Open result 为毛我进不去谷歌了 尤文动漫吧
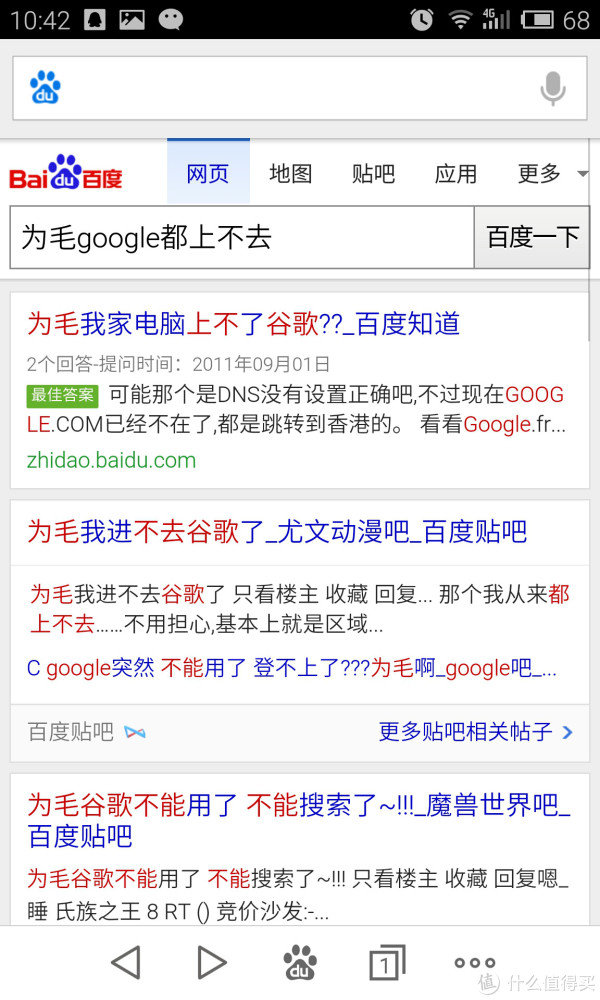The image size is (600, 1000). click(277, 531)
